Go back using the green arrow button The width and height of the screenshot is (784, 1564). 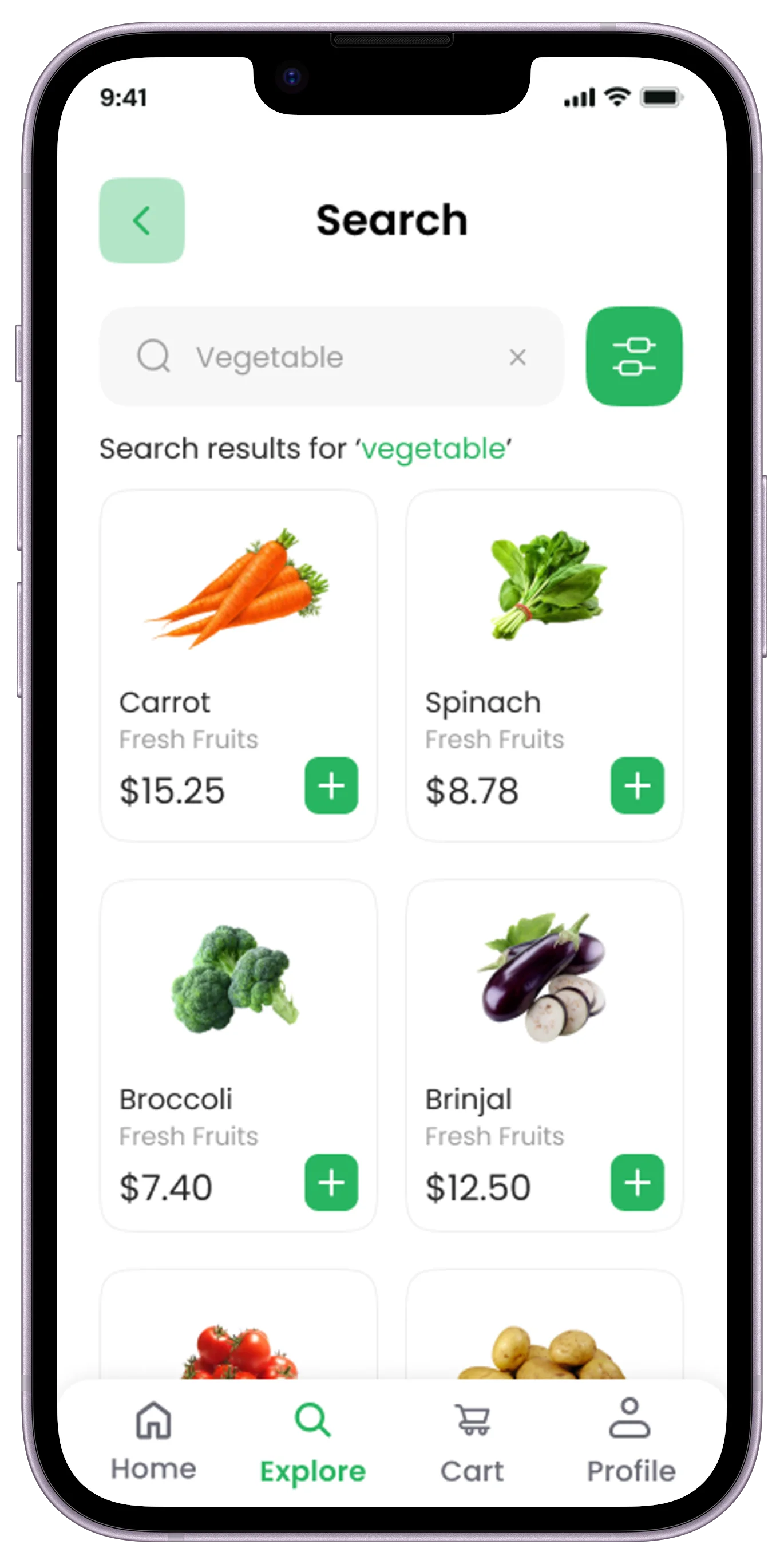click(x=141, y=220)
